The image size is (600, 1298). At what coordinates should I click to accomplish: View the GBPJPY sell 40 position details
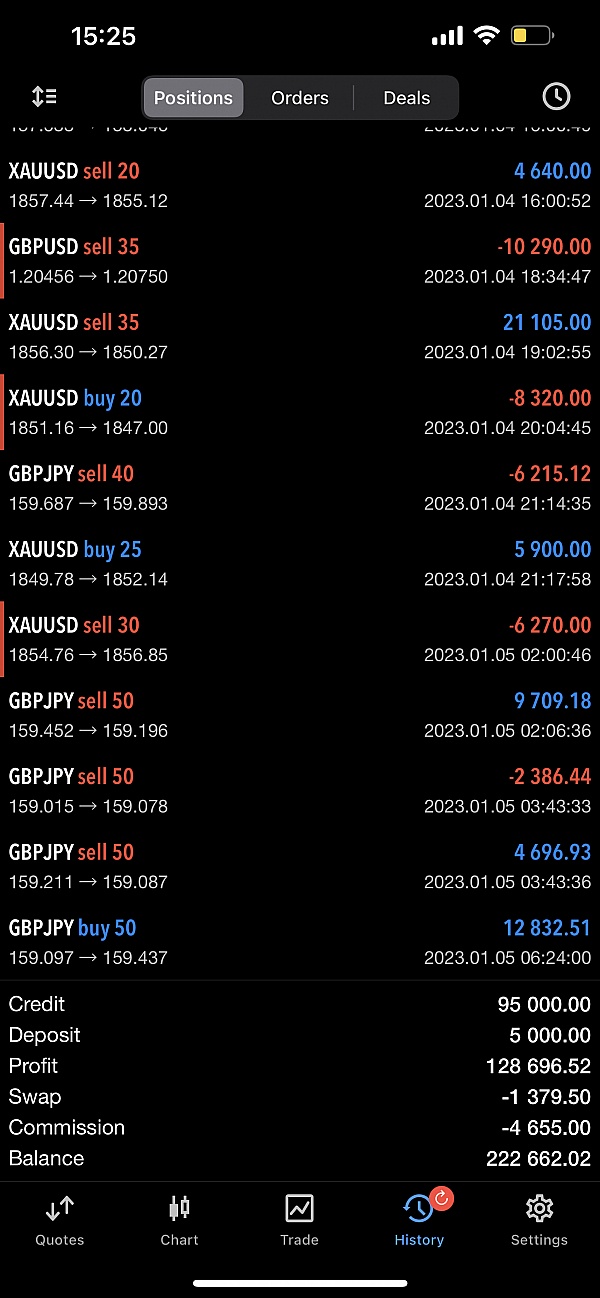pos(300,488)
